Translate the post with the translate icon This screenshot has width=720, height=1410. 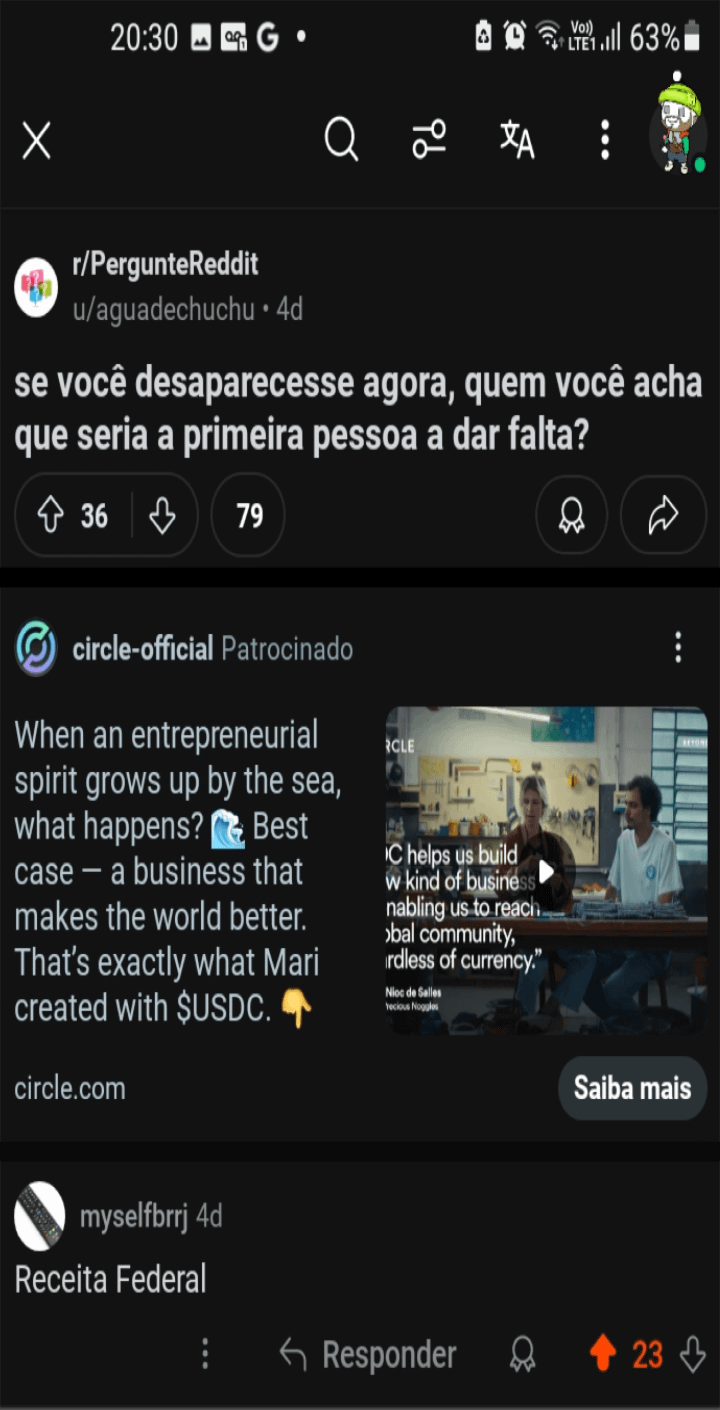[x=517, y=141]
